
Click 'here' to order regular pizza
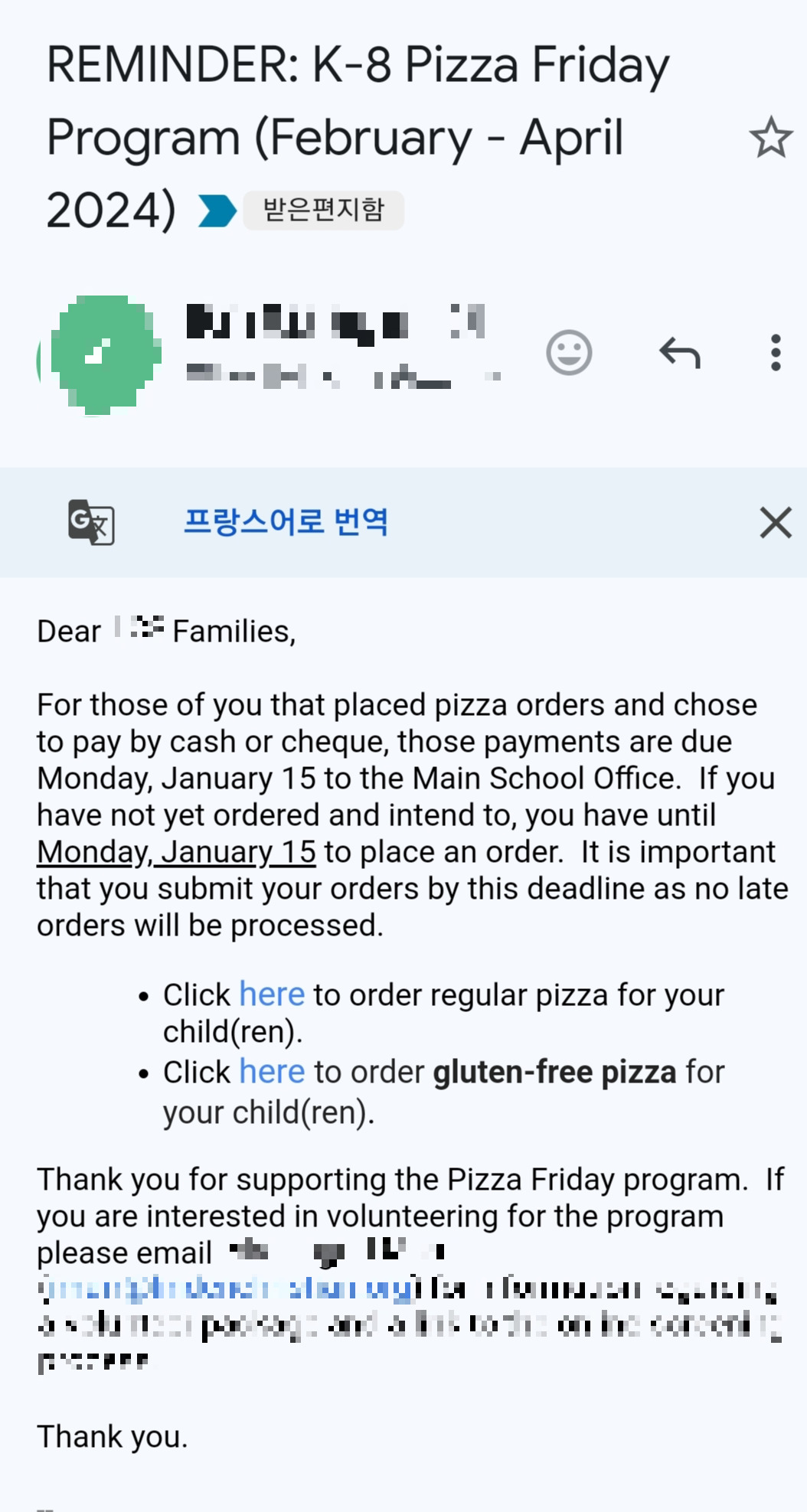pyautogui.click(x=271, y=993)
